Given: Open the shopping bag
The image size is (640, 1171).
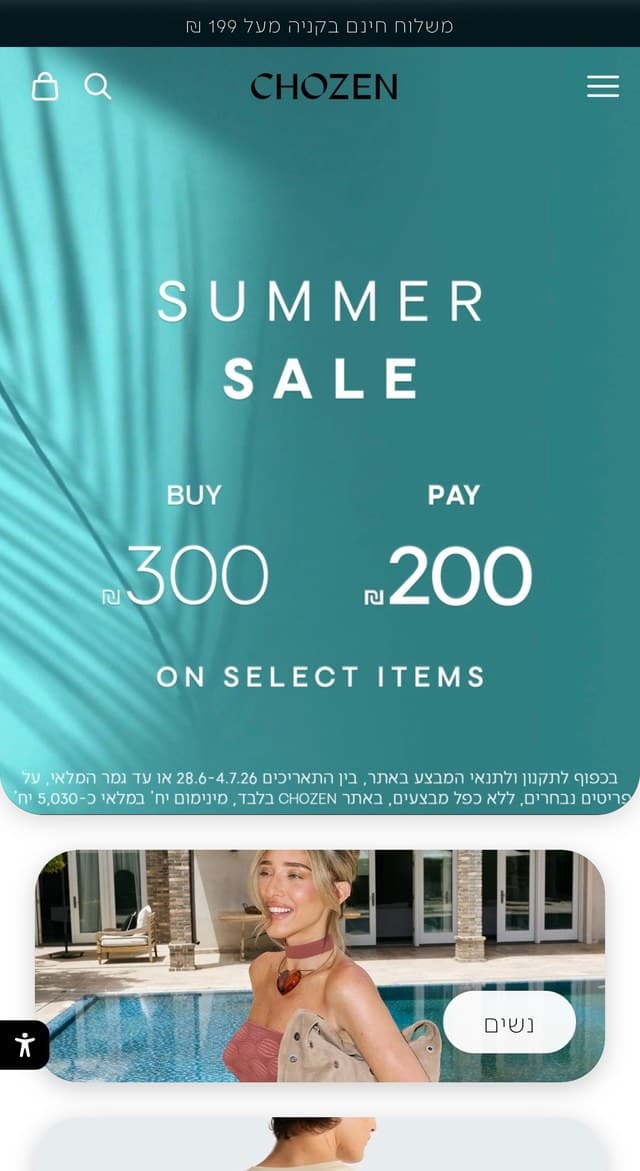Looking at the screenshot, I should [45, 86].
